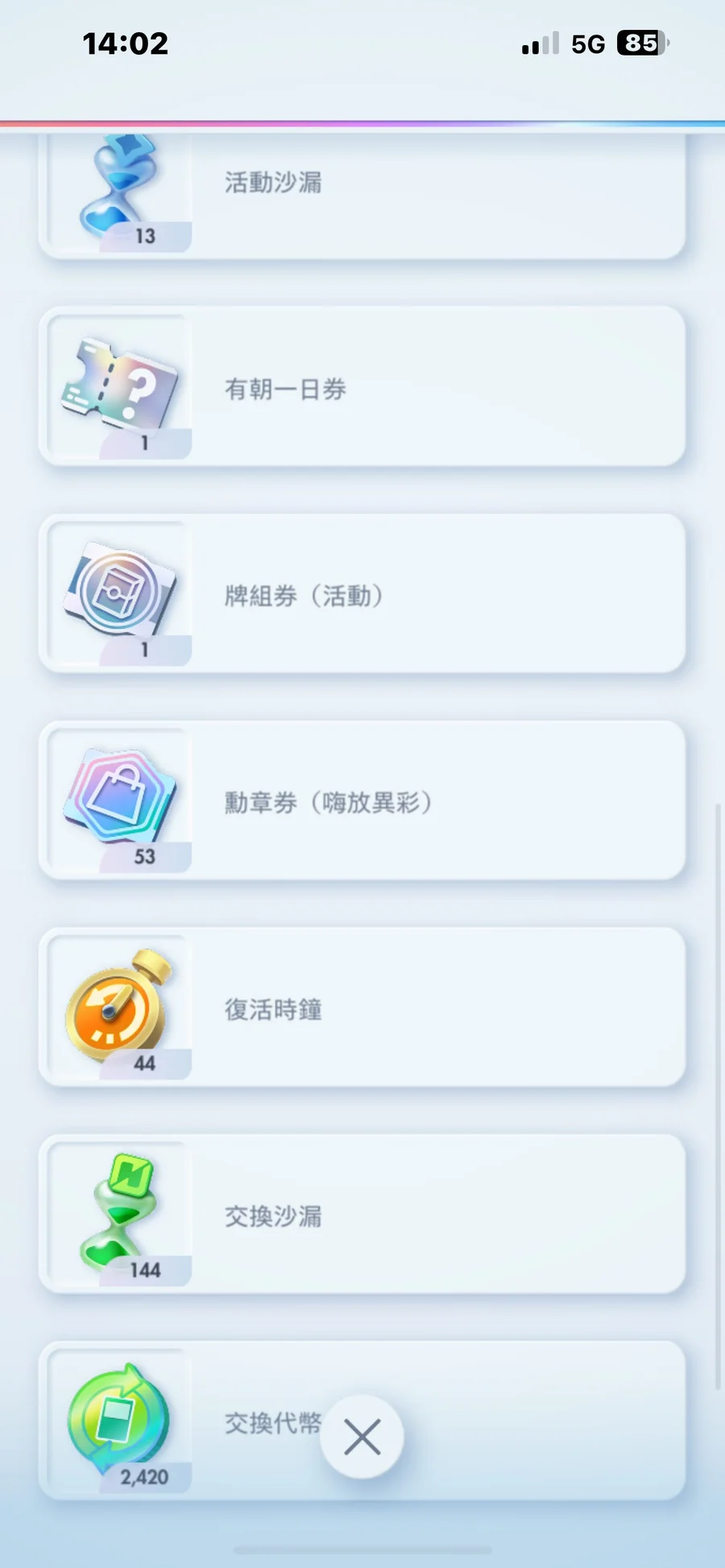Screen dimensions: 725x1568
Task: Select 牌組券（活動） item
Action: click(x=362, y=594)
